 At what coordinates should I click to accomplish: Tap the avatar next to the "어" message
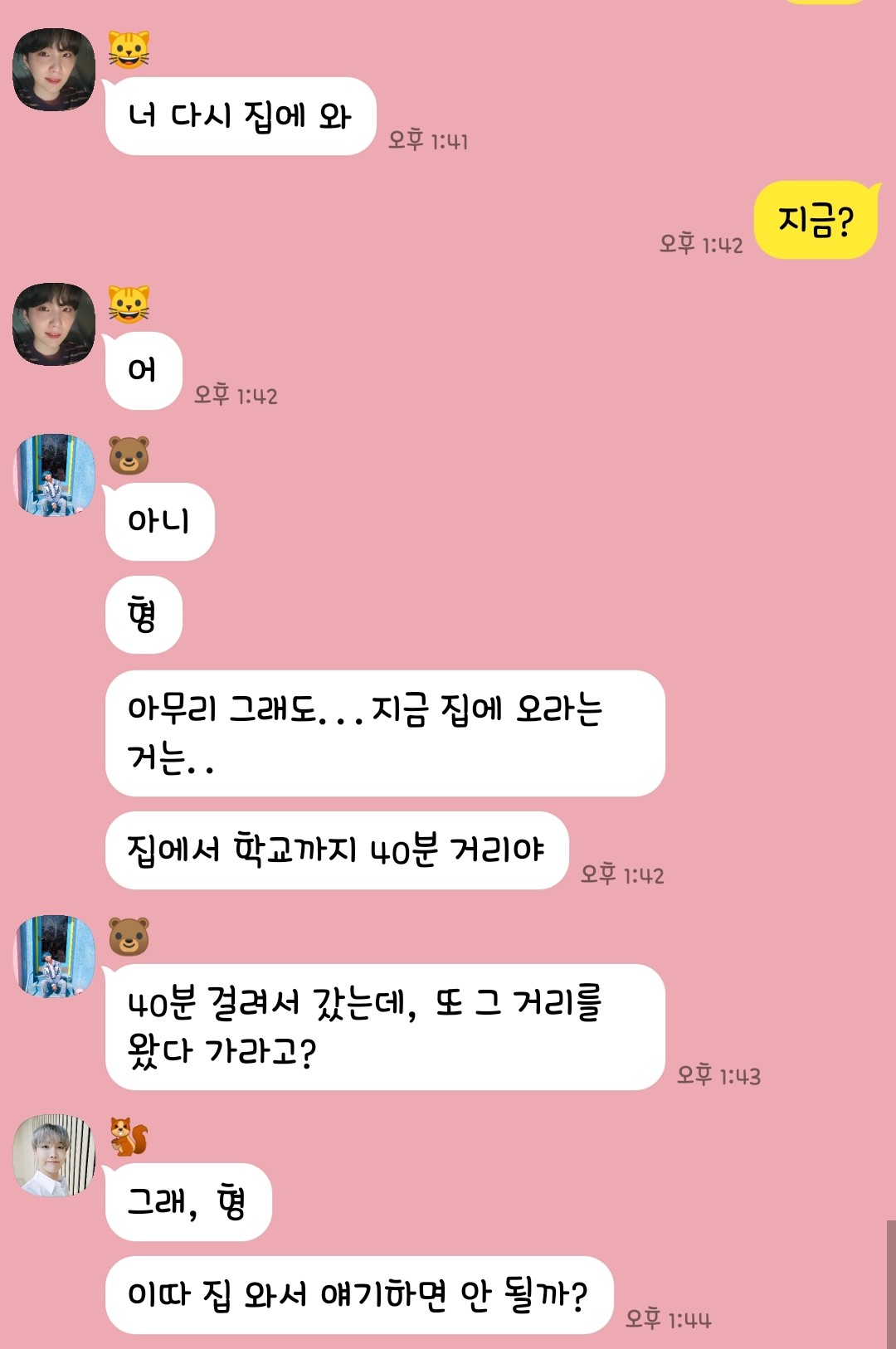coord(54,324)
